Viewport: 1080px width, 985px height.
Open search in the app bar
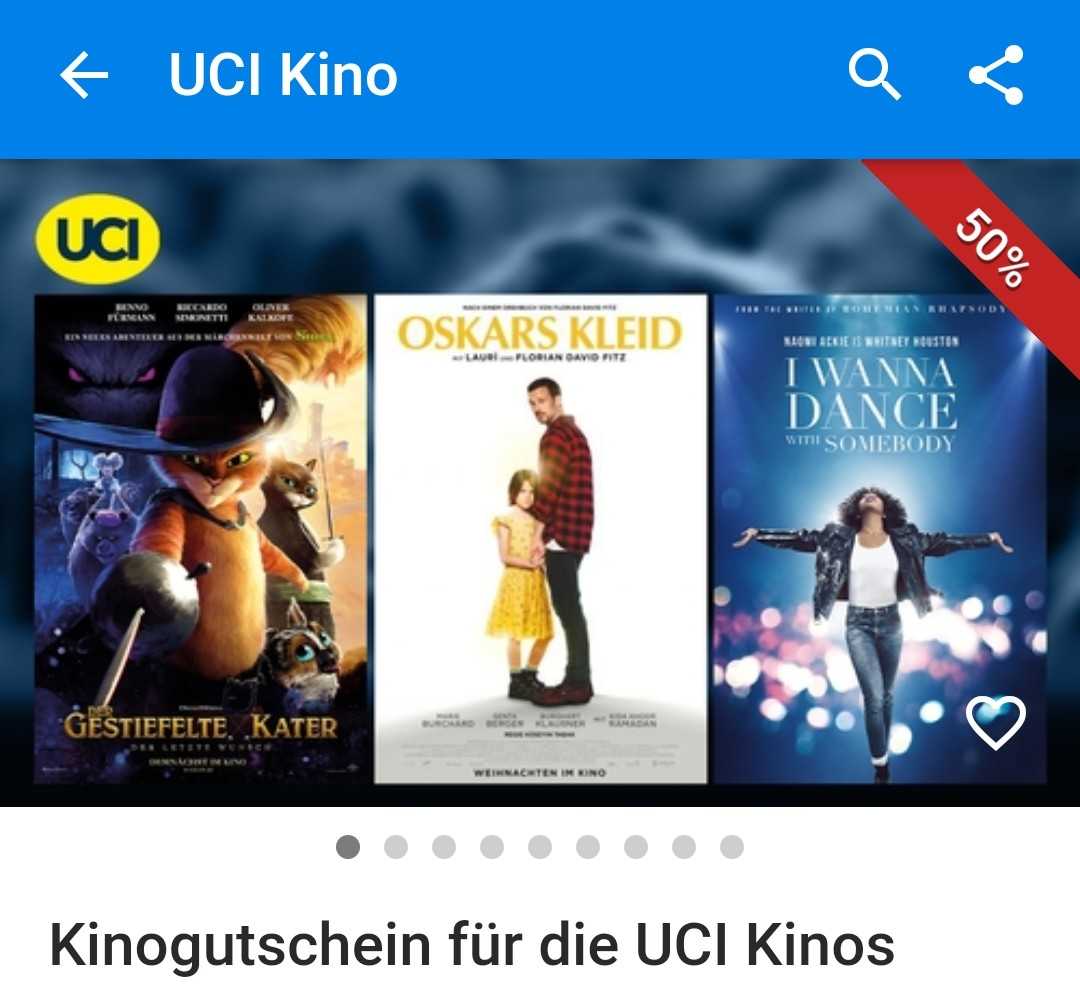coord(875,76)
